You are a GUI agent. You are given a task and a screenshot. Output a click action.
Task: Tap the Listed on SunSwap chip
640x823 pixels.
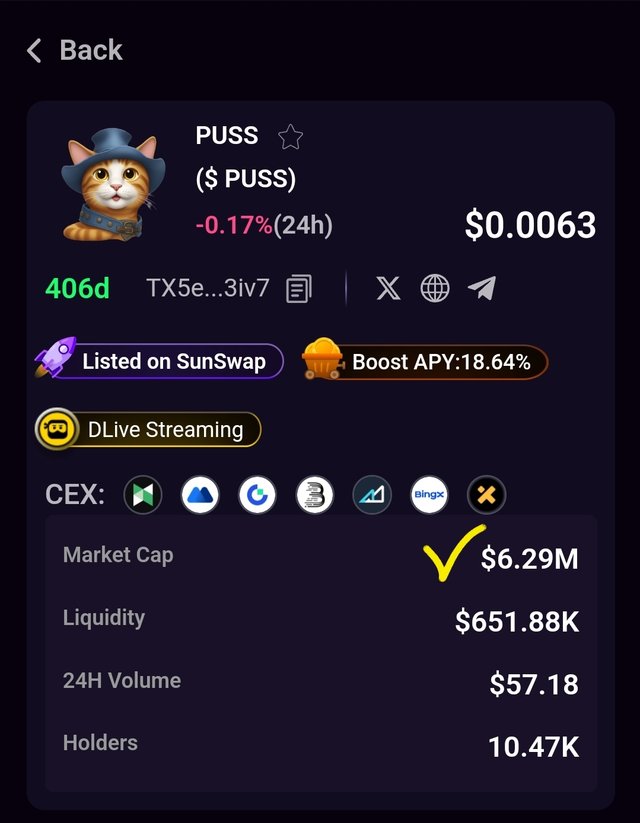[x=159, y=361]
